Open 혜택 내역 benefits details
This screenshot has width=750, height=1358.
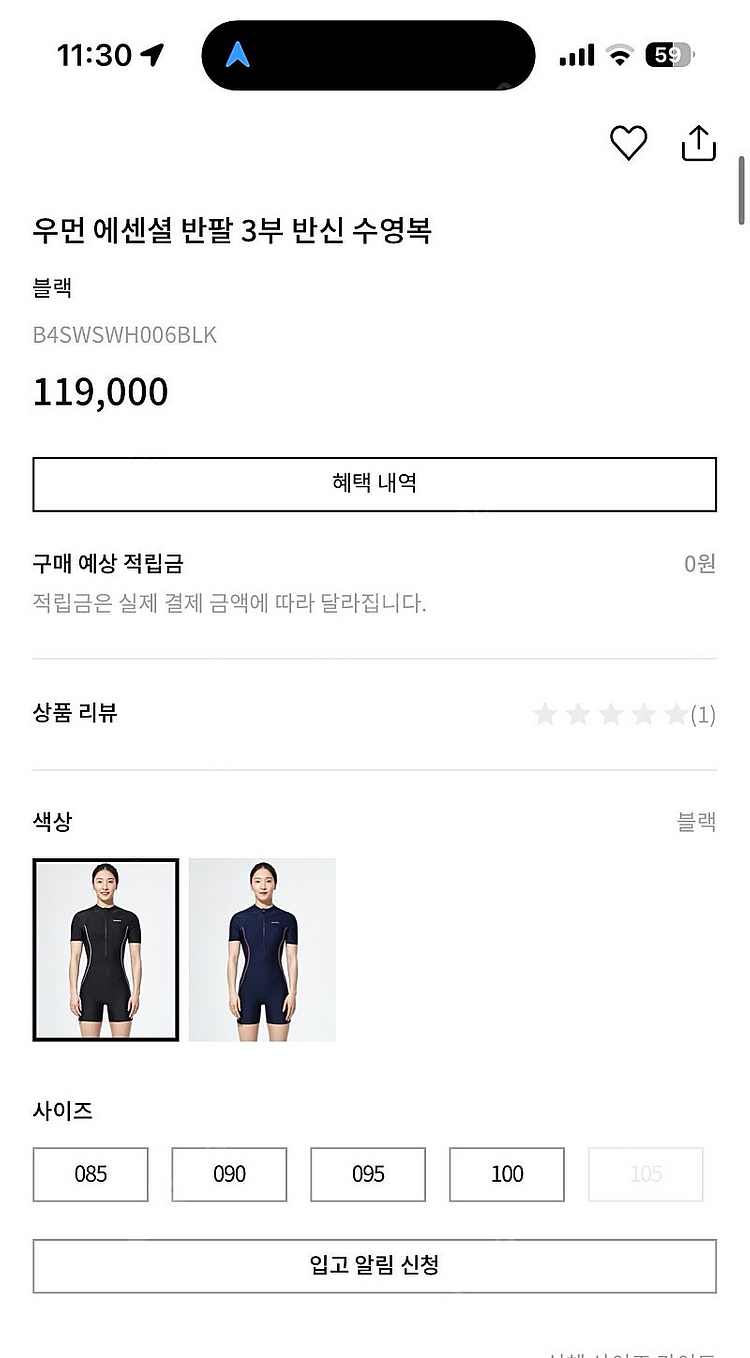[375, 484]
